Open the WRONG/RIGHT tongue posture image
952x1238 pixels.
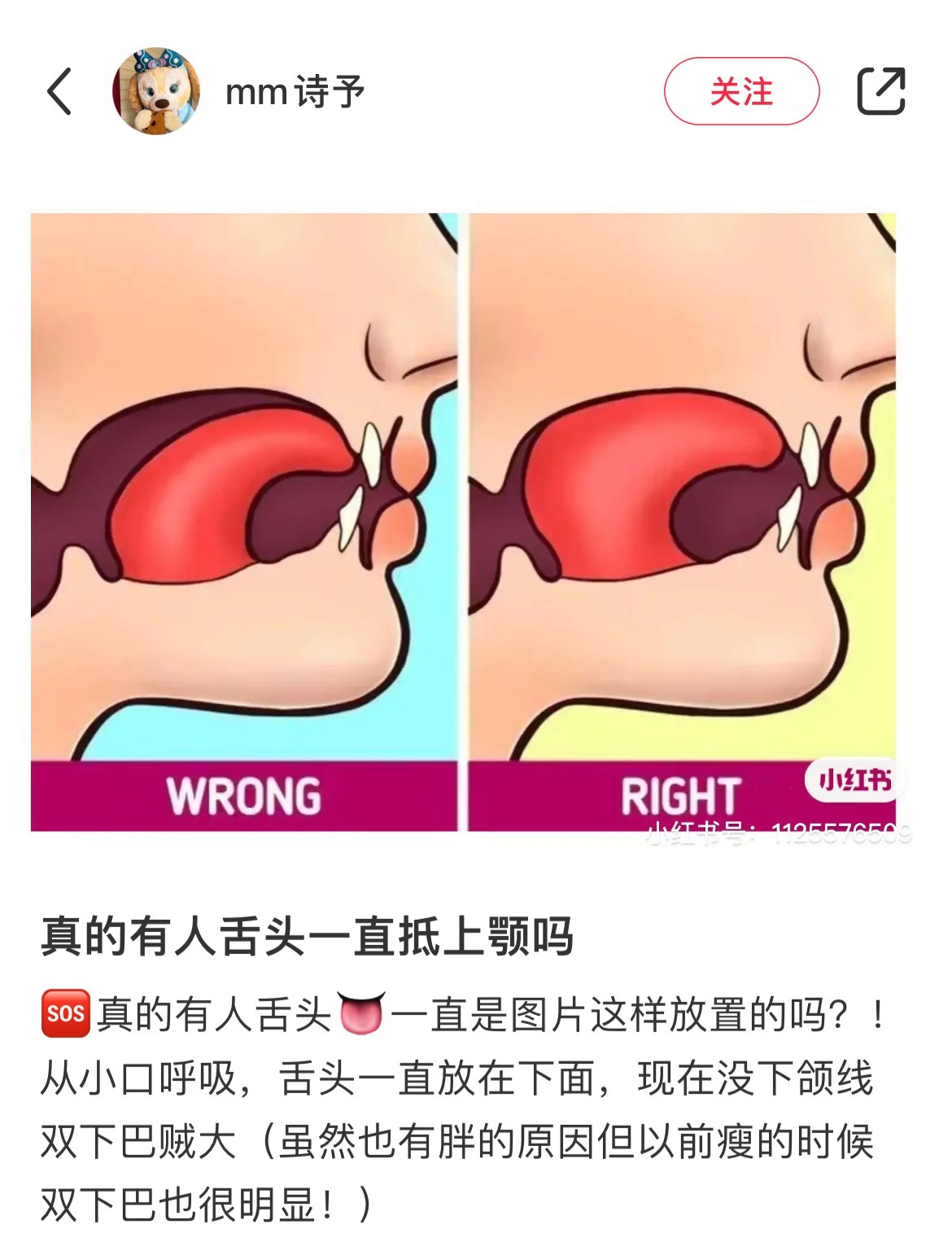click(x=464, y=521)
